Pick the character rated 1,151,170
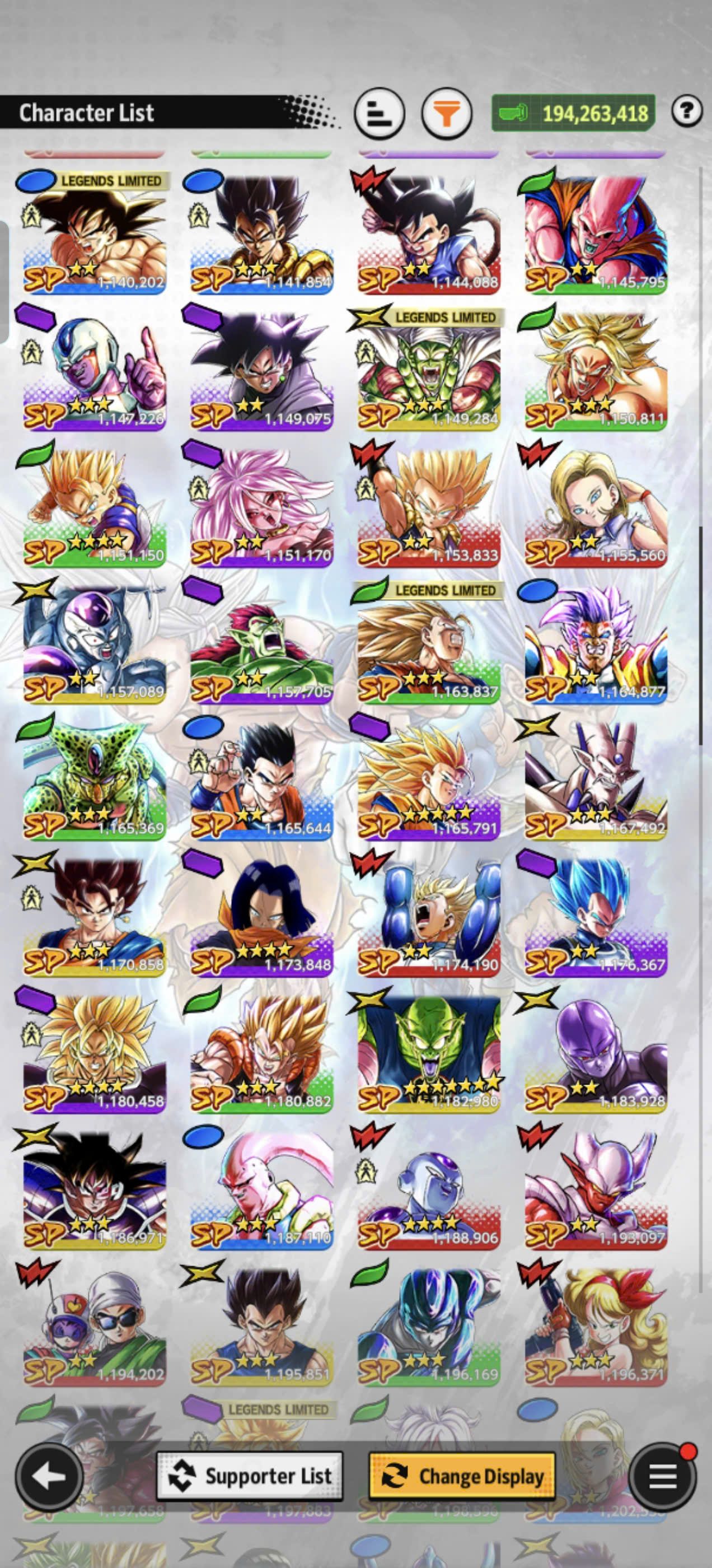 click(261, 507)
